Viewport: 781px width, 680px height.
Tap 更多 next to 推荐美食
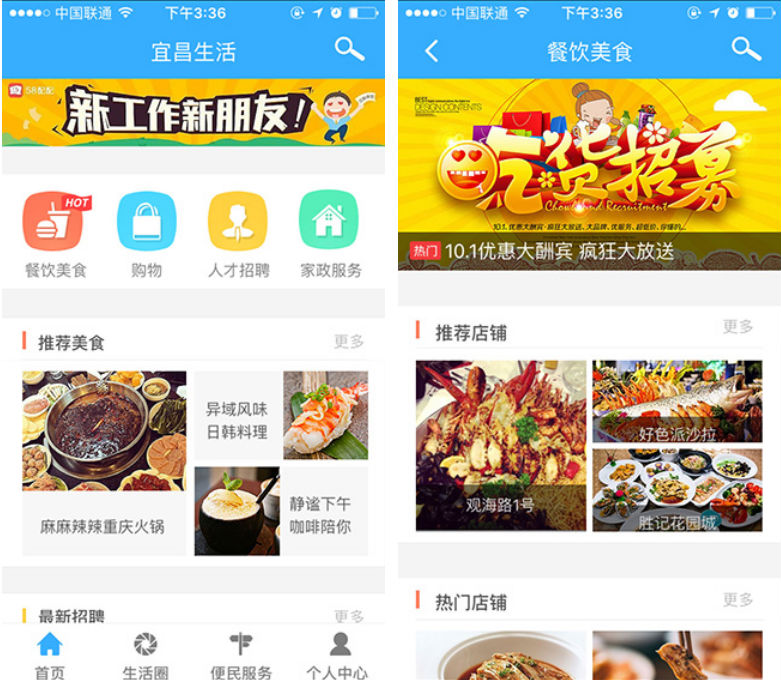pos(349,342)
